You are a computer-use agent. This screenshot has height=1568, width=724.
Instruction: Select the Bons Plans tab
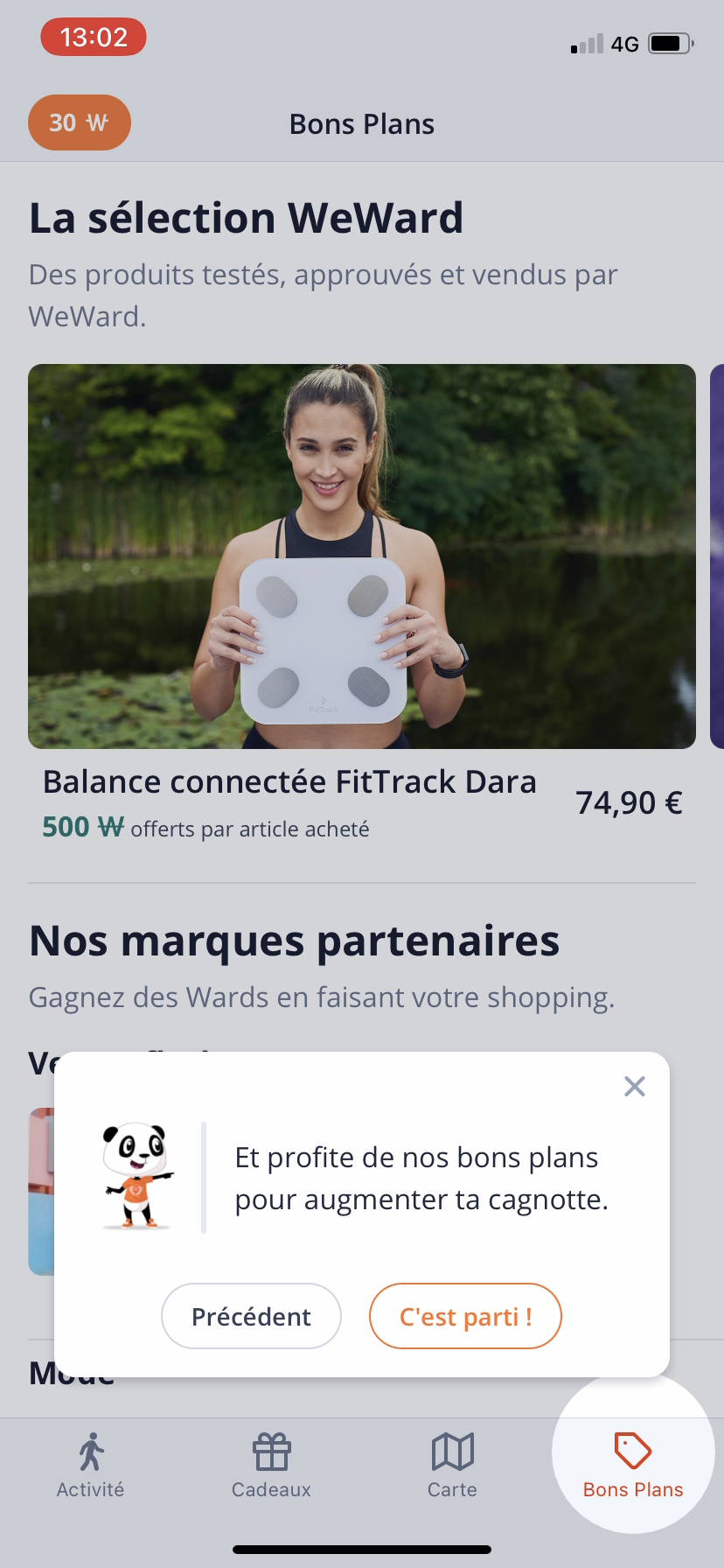pyautogui.click(x=633, y=1465)
